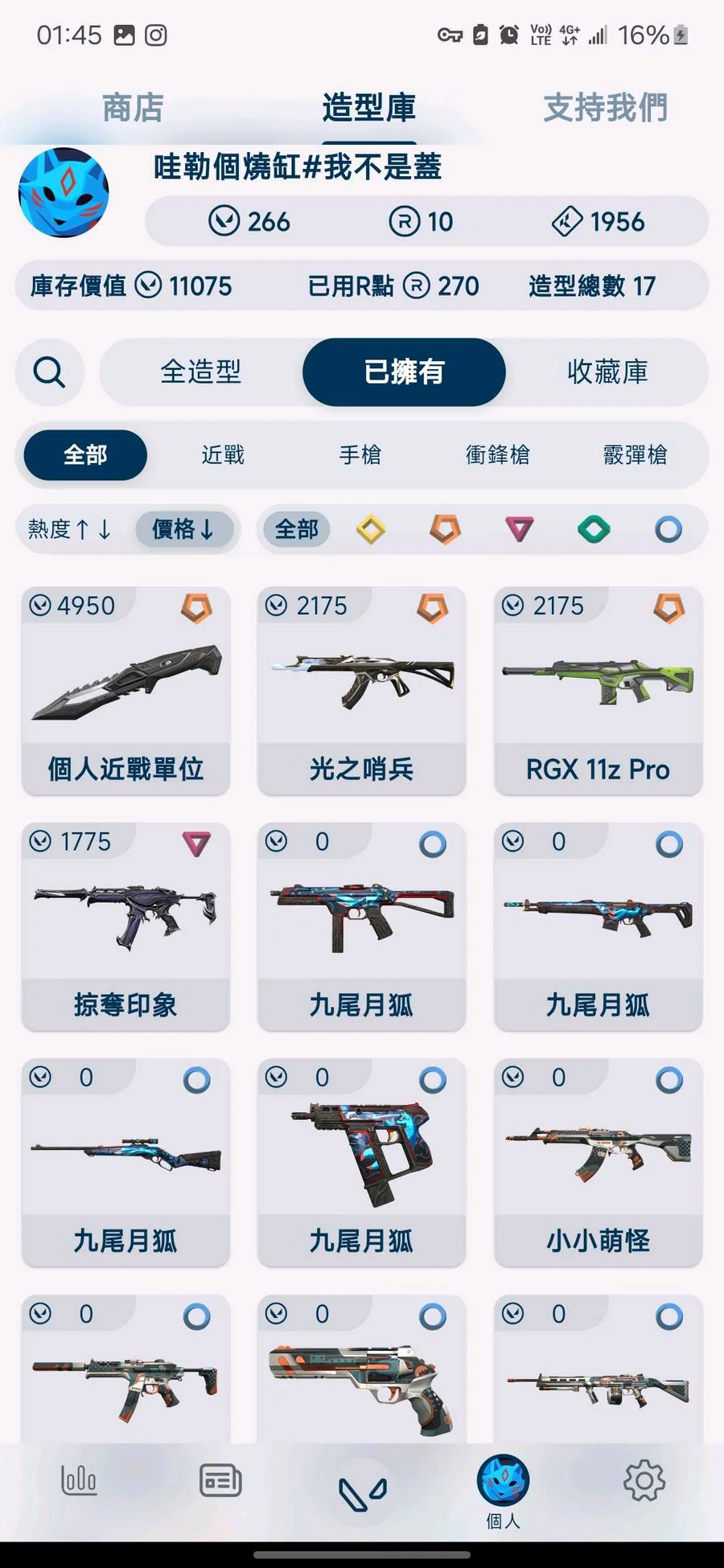Filter weapons by 手槍
724x1568 pixels.
pos(360,455)
